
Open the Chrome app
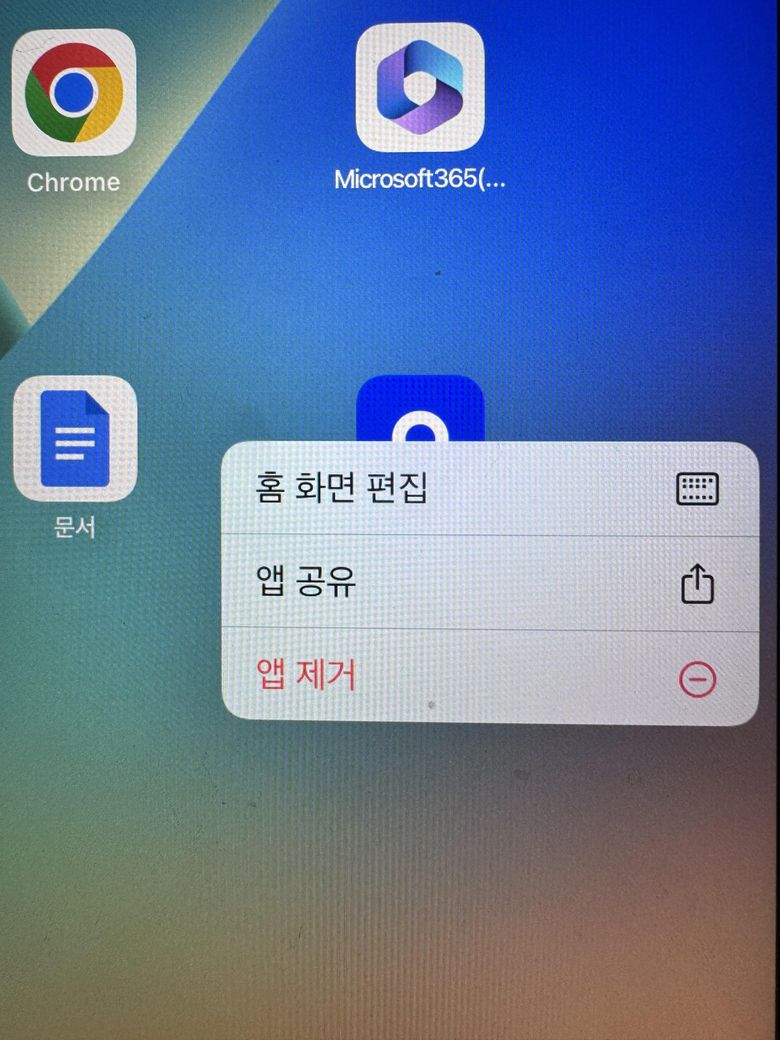coord(73,93)
